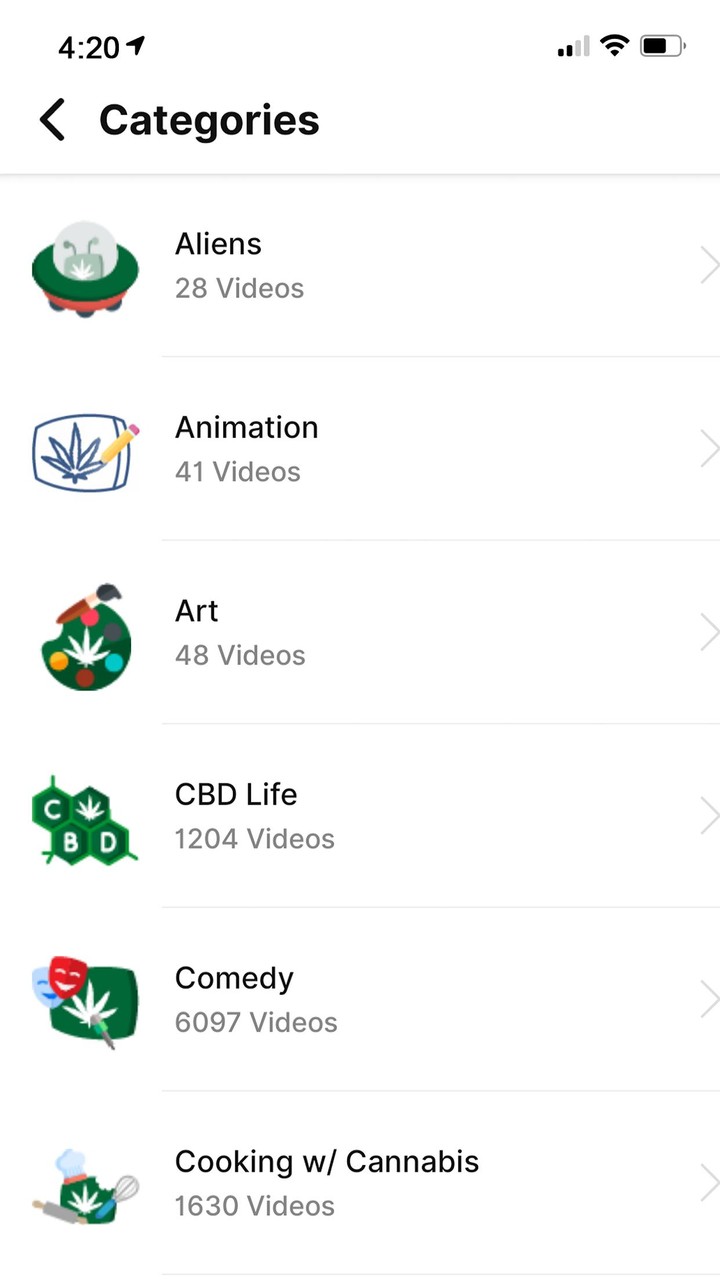720x1280 pixels.
Task: Go back using the left arrow button
Action: [52, 119]
